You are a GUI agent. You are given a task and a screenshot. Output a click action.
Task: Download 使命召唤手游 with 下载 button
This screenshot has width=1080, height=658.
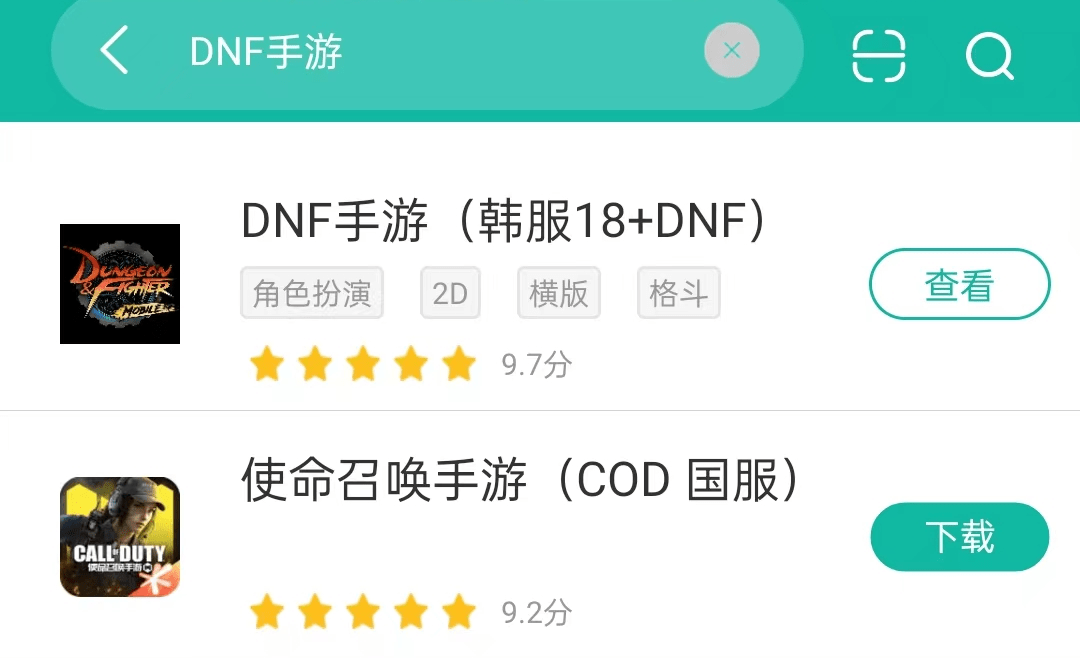tap(959, 537)
